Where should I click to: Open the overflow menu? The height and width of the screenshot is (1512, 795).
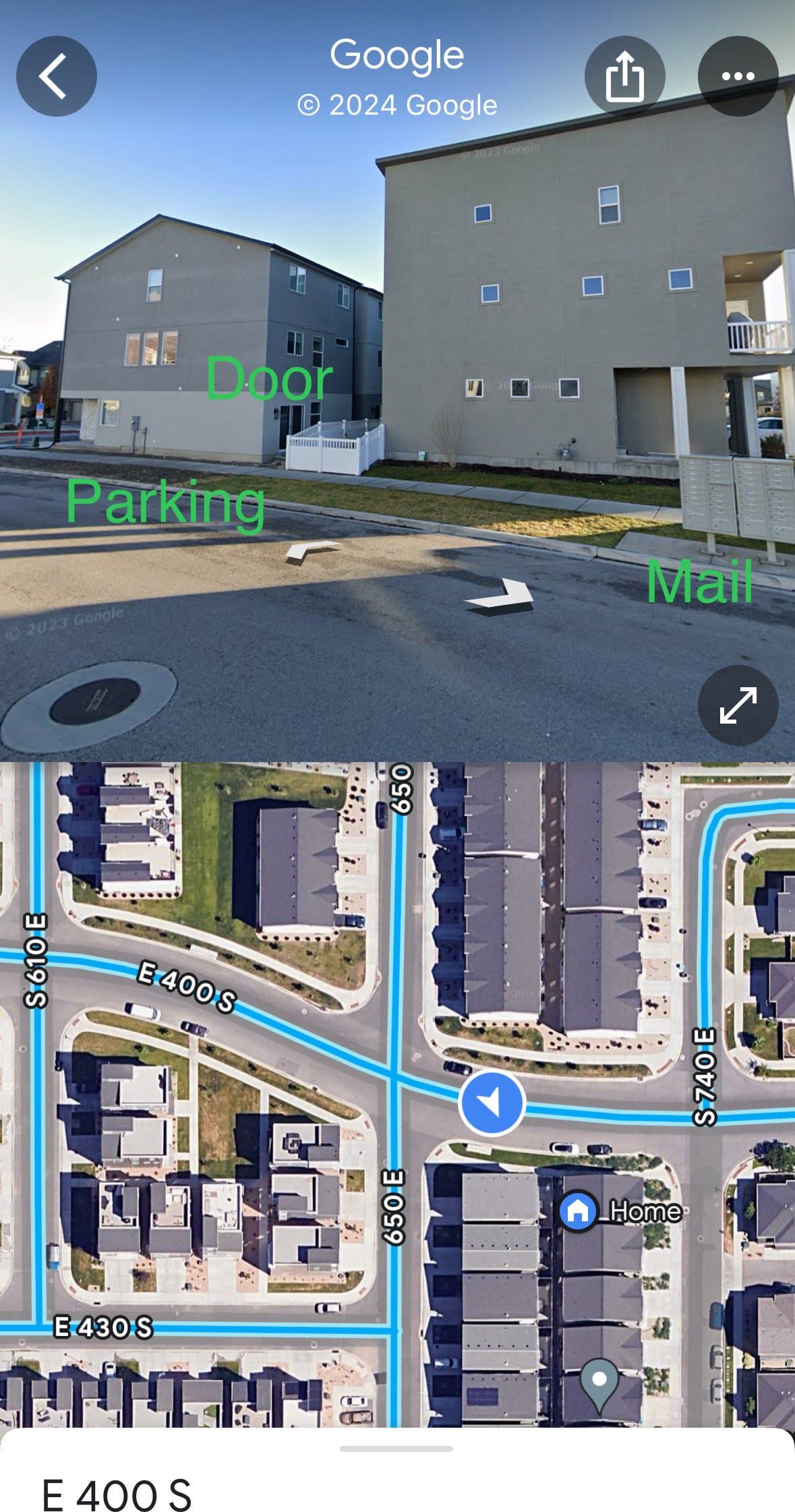tap(738, 76)
